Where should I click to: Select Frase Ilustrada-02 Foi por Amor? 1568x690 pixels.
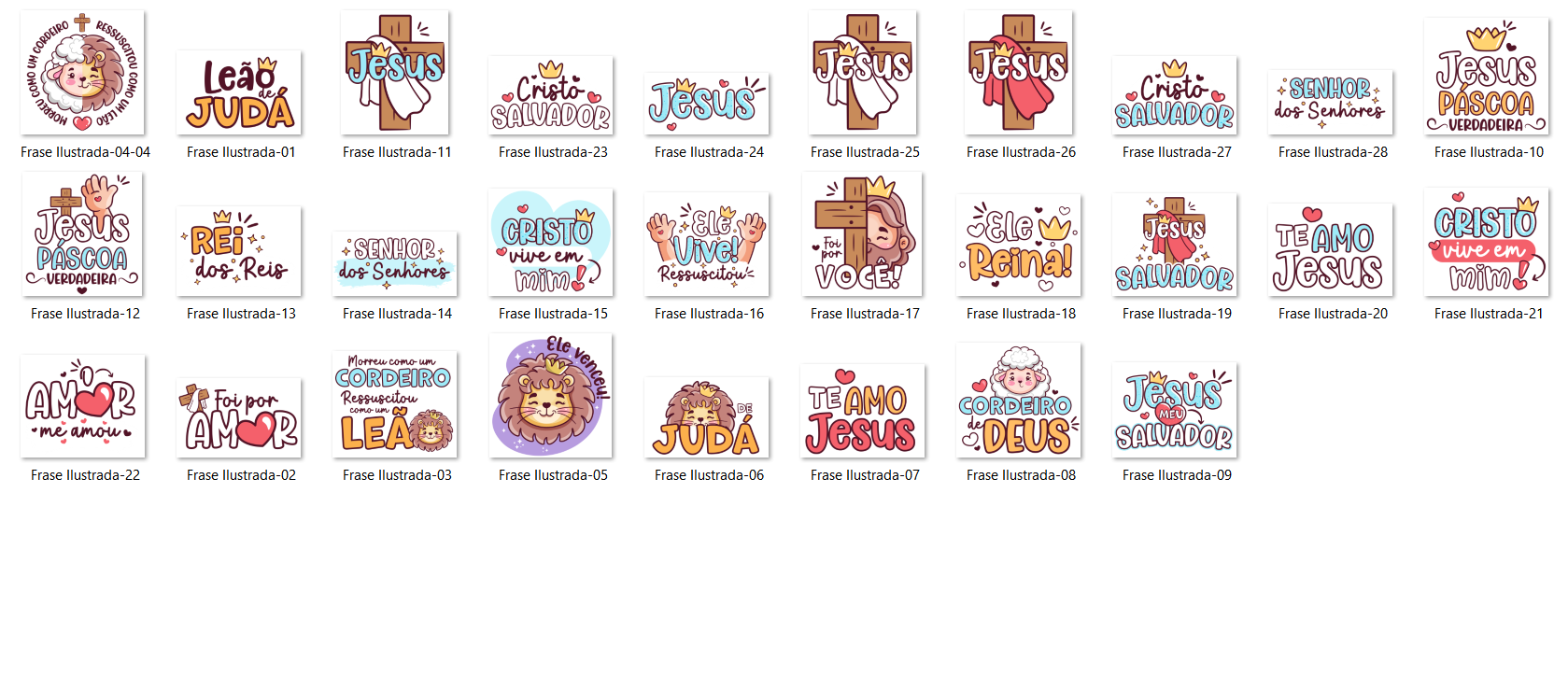239,417
